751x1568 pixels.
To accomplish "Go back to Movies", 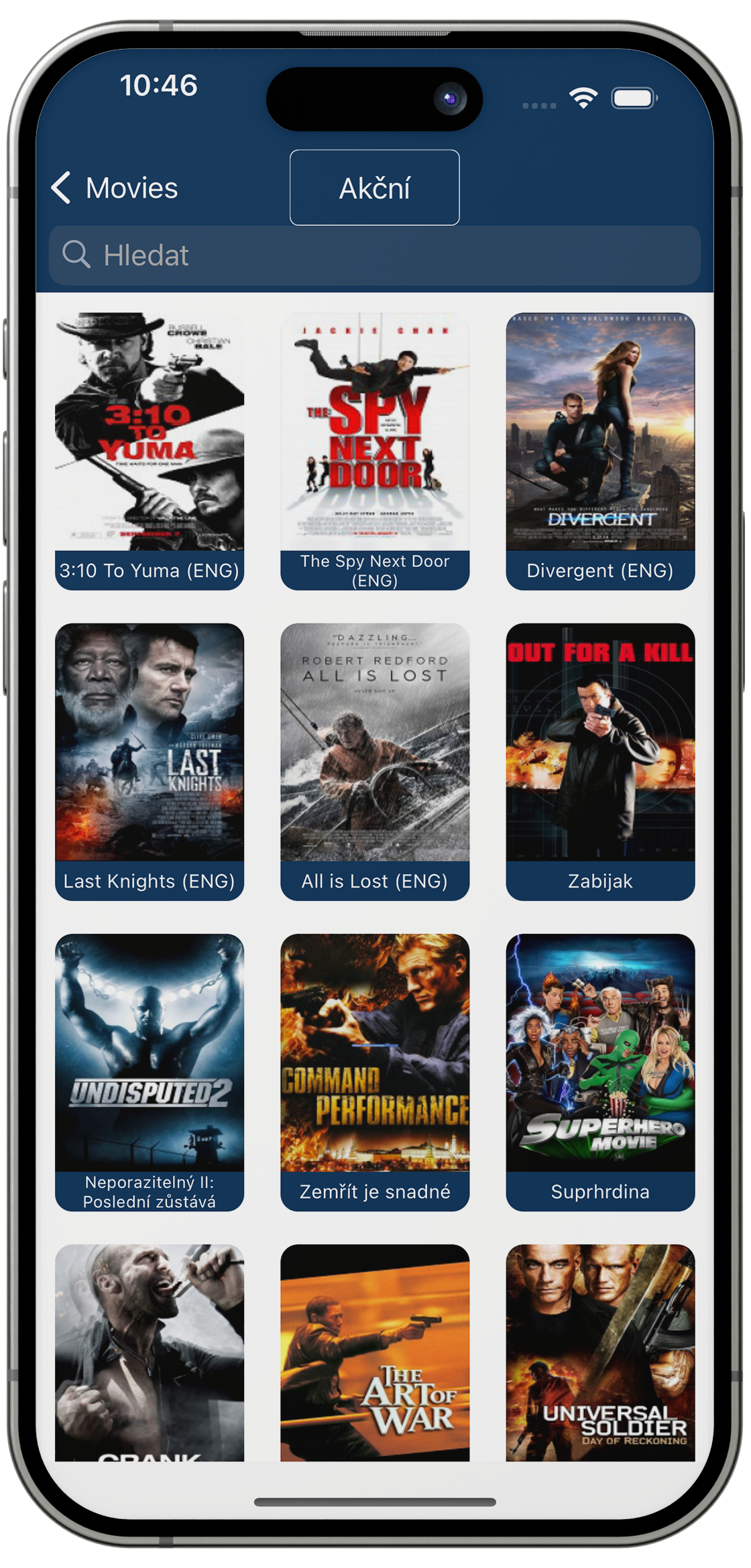I will [114, 188].
